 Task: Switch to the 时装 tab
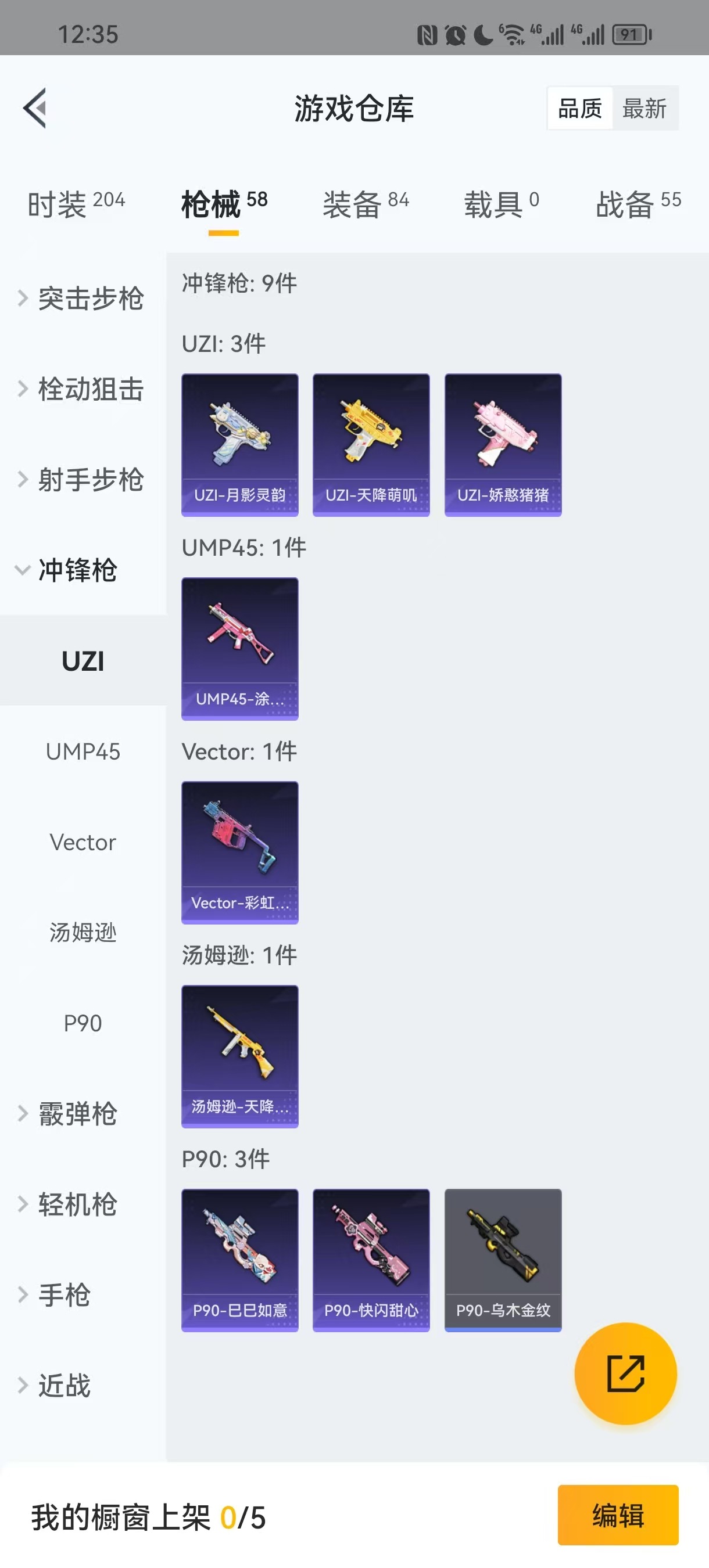point(76,204)
